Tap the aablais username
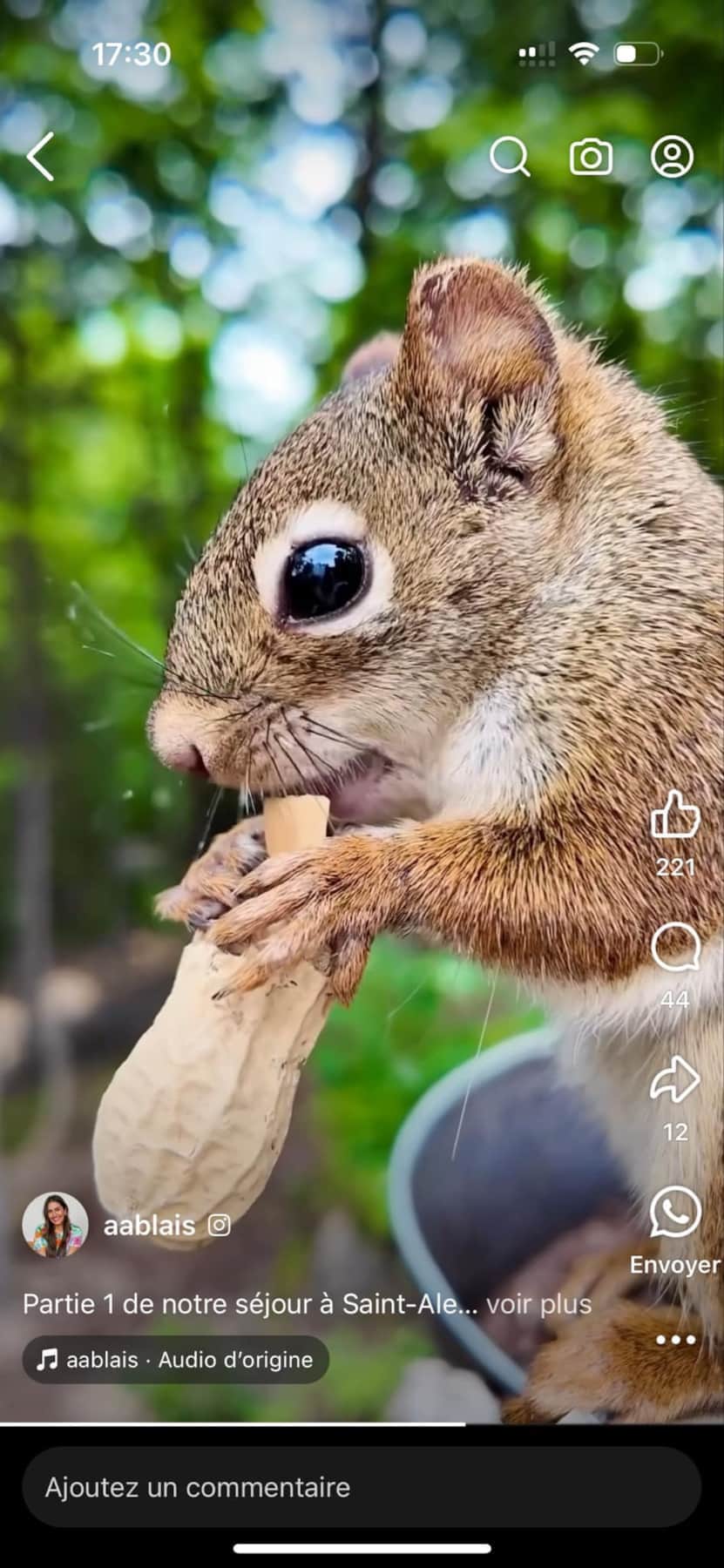The height and width of the screenshot is (1568, 724). tap(149, 1226)
